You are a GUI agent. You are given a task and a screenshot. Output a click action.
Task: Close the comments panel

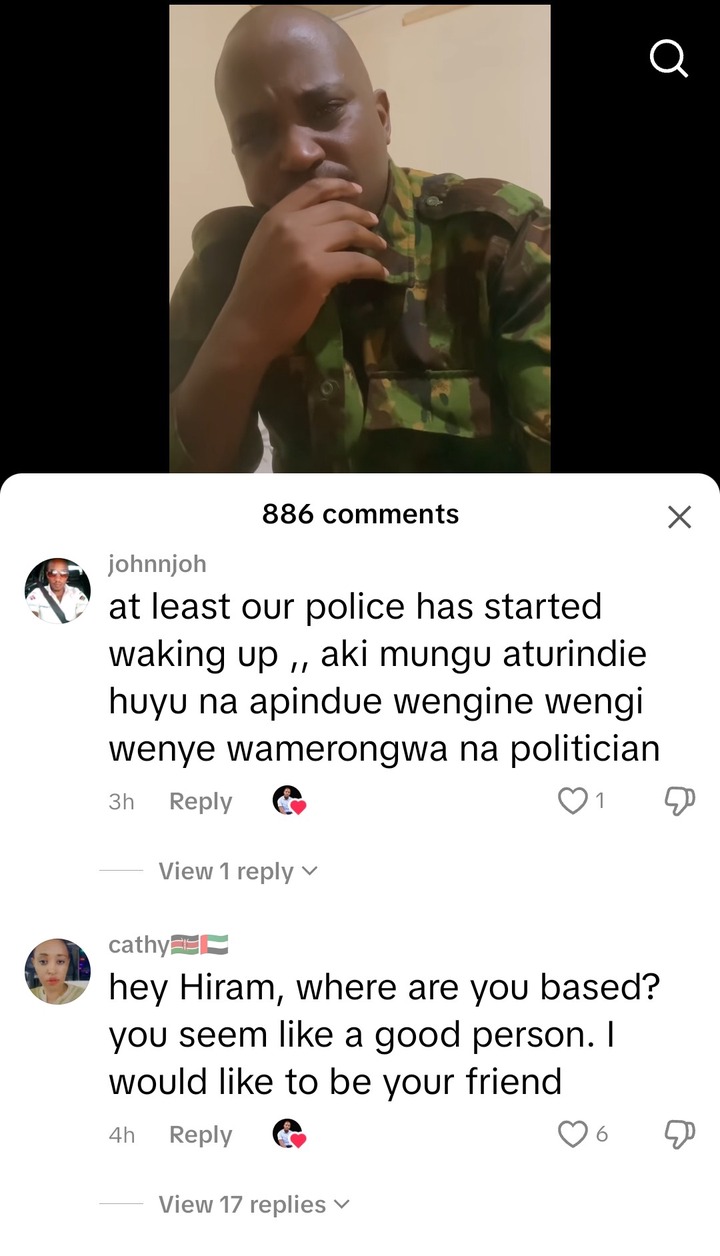[x=679, y=517]
